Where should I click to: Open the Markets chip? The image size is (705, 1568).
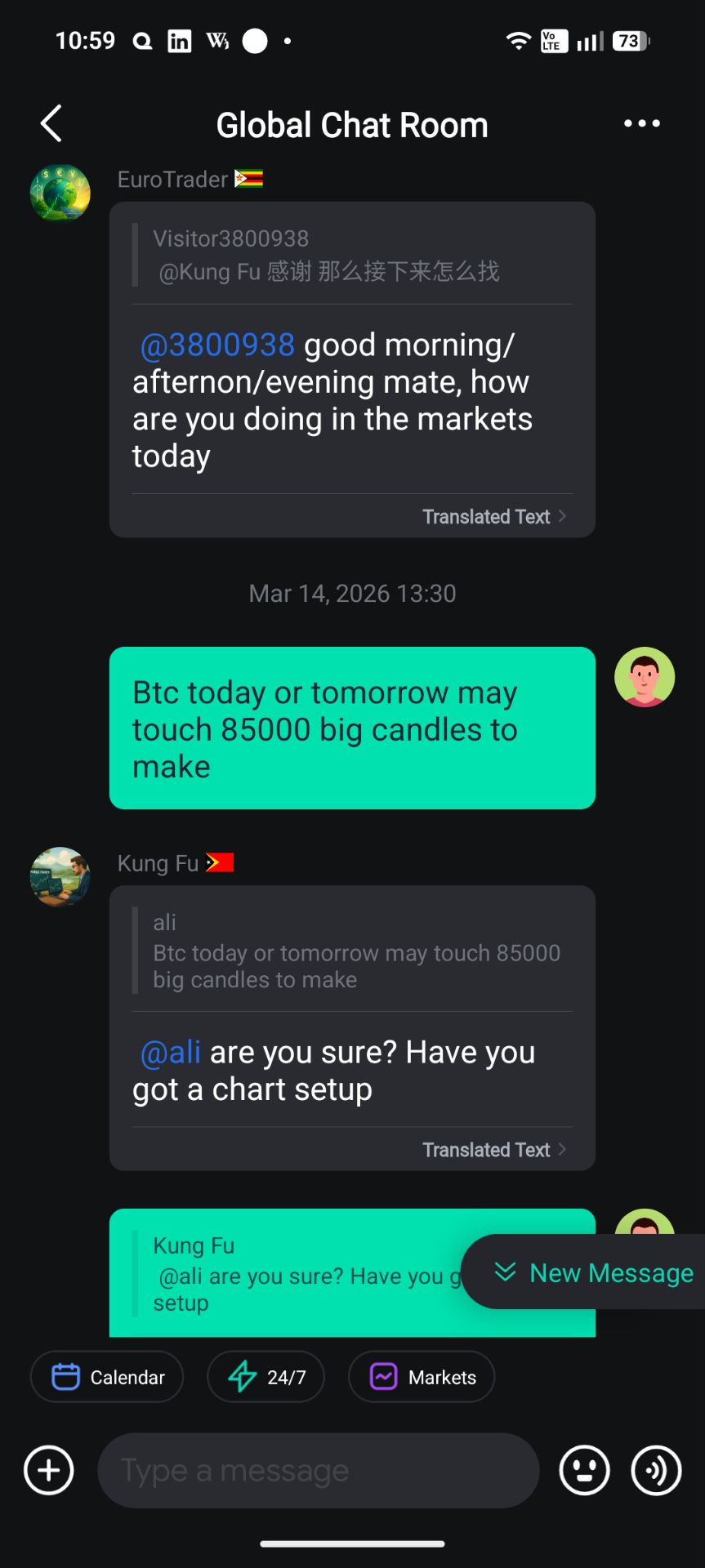tap(422, 1377)
